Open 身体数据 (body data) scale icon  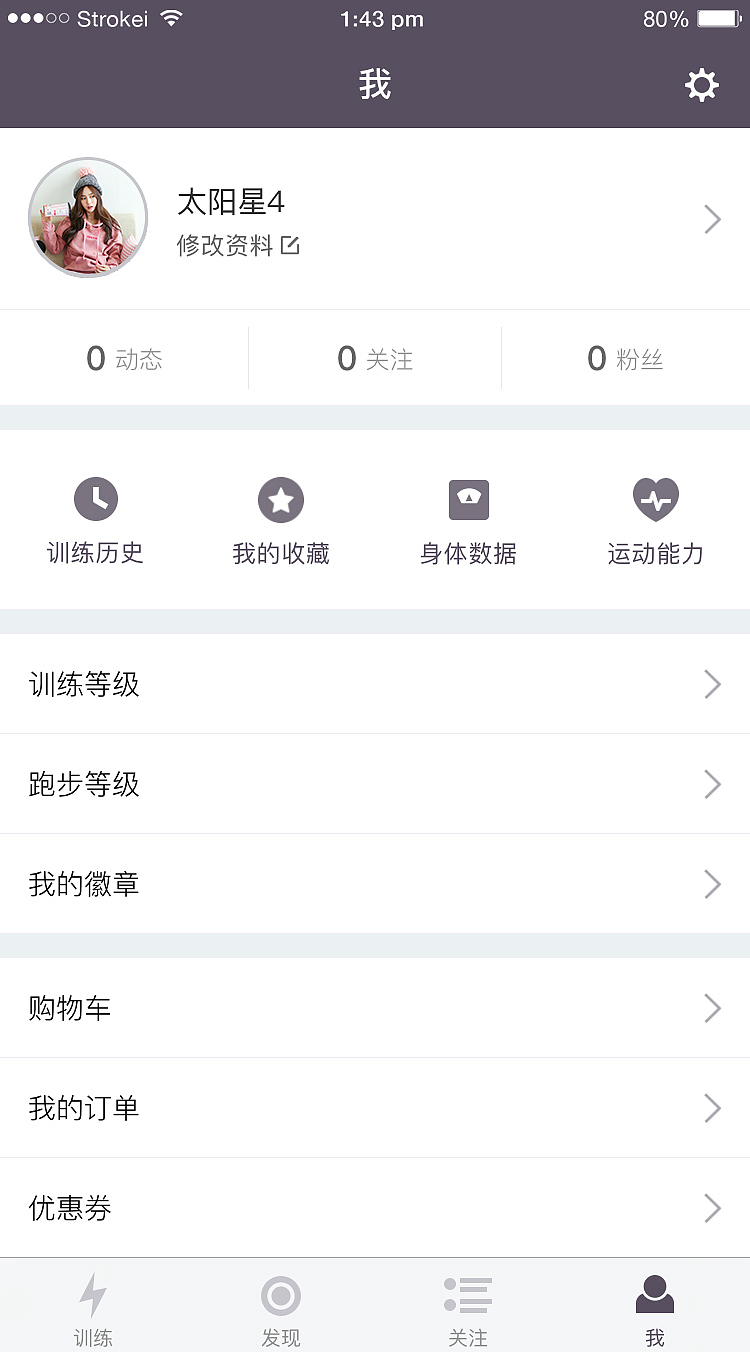click(x=468, y=498)
